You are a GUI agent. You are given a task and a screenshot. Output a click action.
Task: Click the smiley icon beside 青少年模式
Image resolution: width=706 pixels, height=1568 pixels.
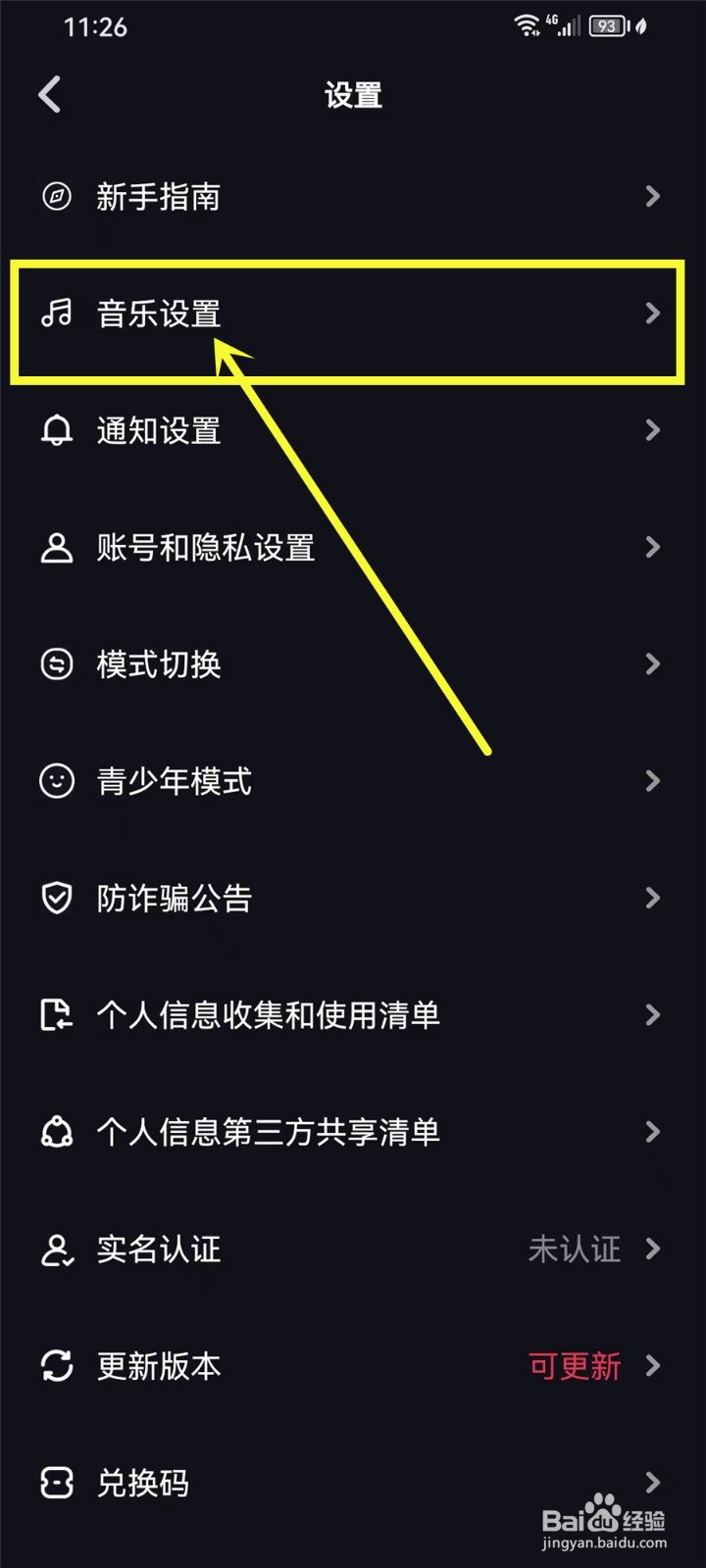tap(57, 781)
